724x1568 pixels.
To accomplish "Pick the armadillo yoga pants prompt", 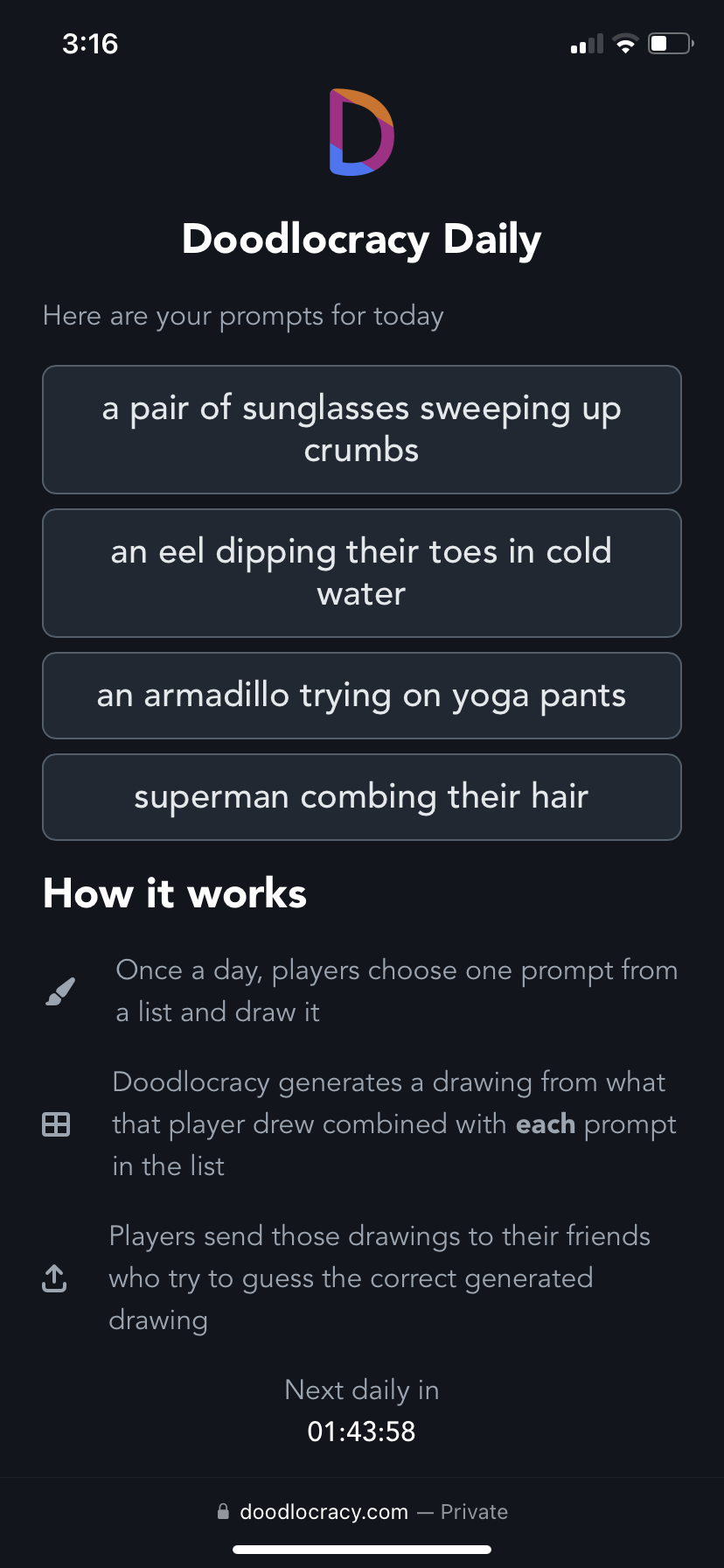I will pyautogui.click(x=361, y=695).
